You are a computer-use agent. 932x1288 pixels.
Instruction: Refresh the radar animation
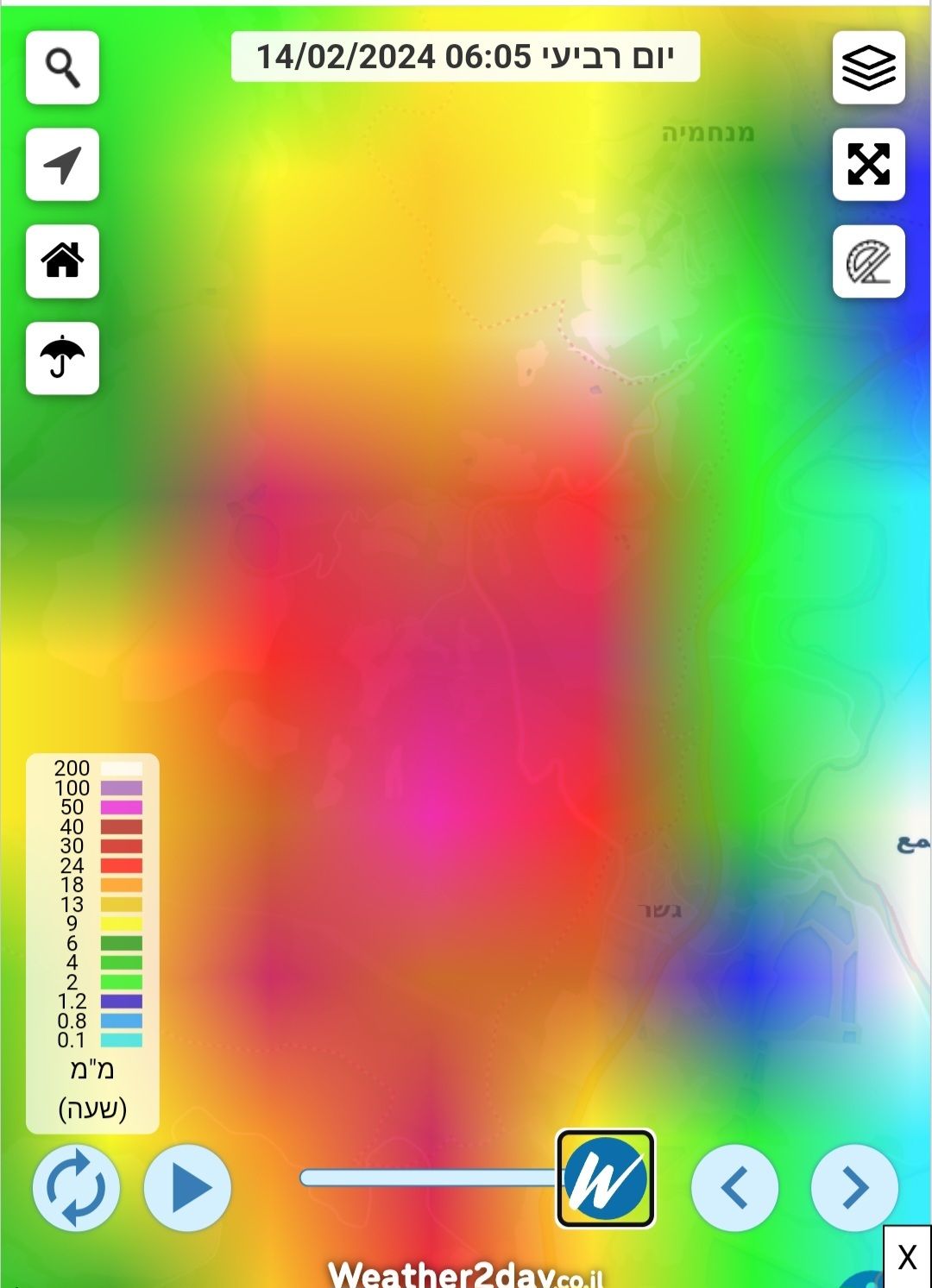(76, 1187)
